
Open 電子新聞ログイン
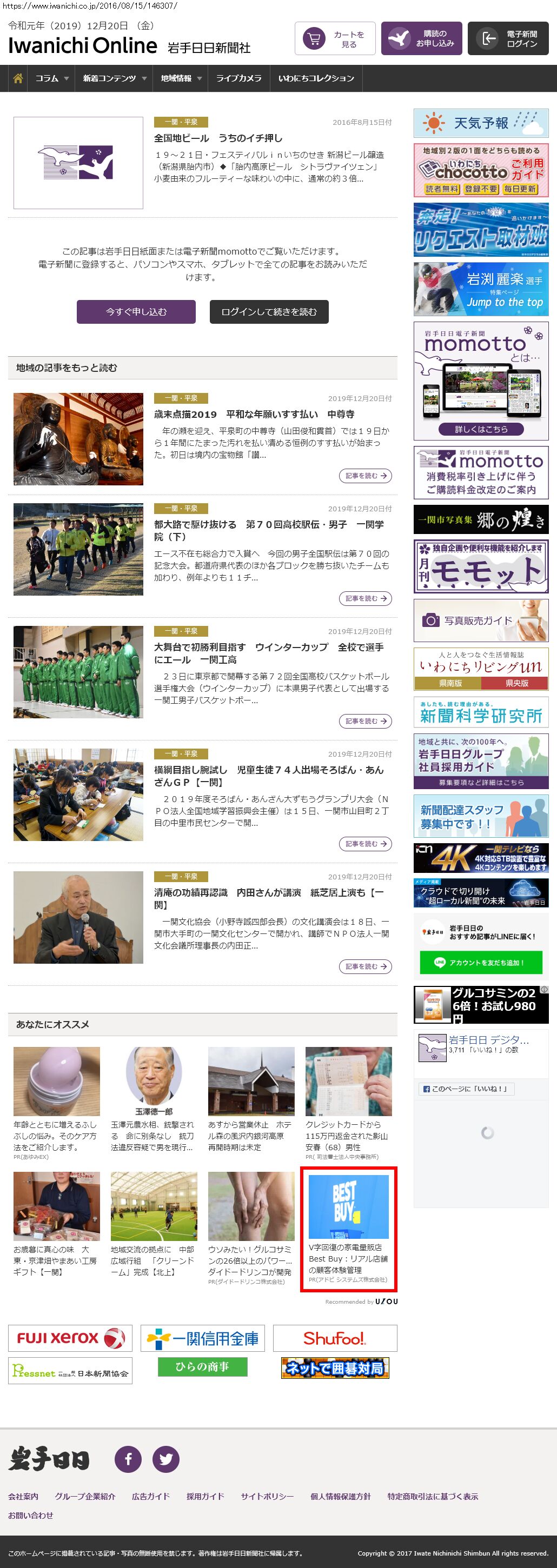(x=508, y=39)
